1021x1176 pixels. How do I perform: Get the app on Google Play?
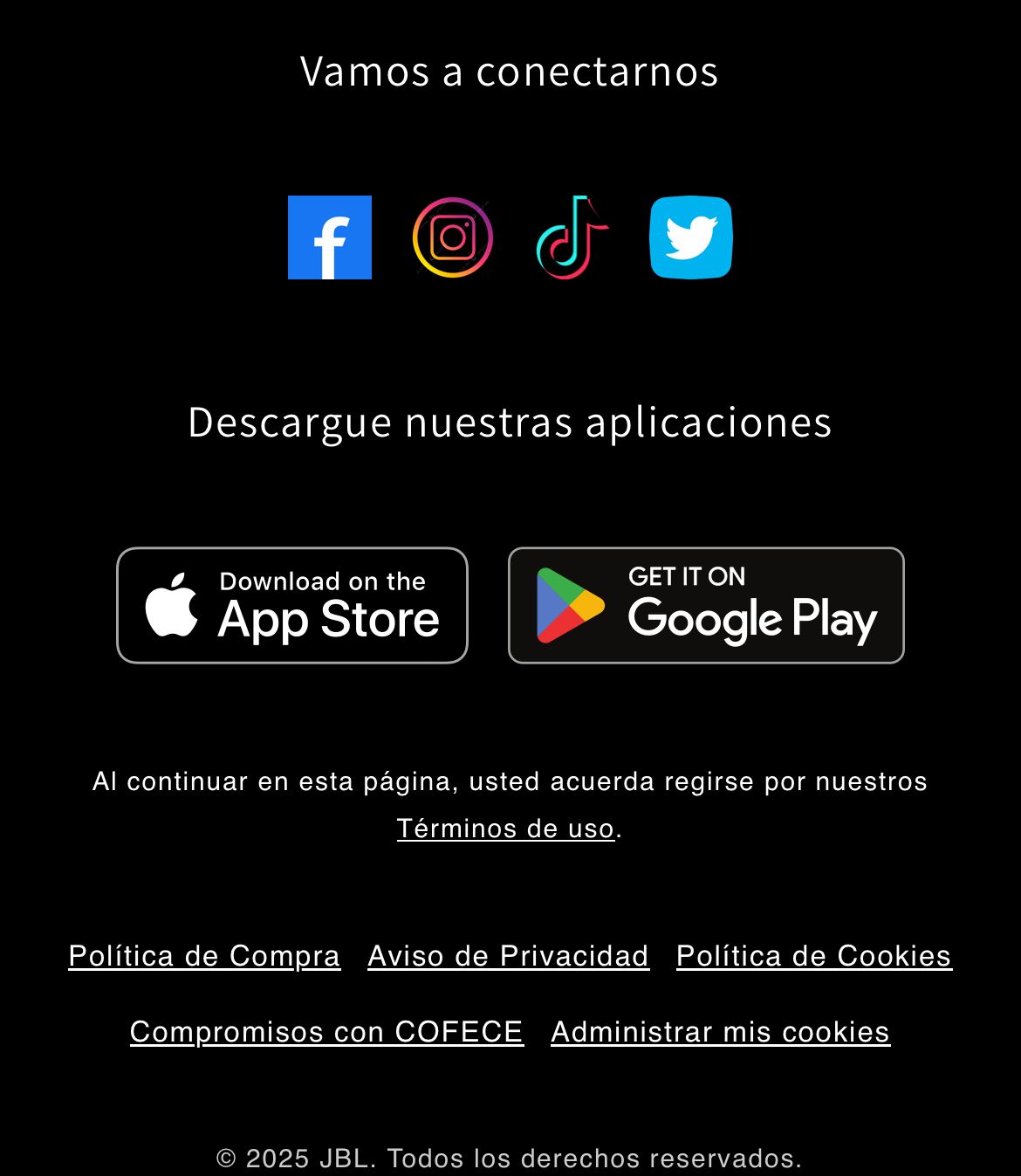click(x=706, y=605)
